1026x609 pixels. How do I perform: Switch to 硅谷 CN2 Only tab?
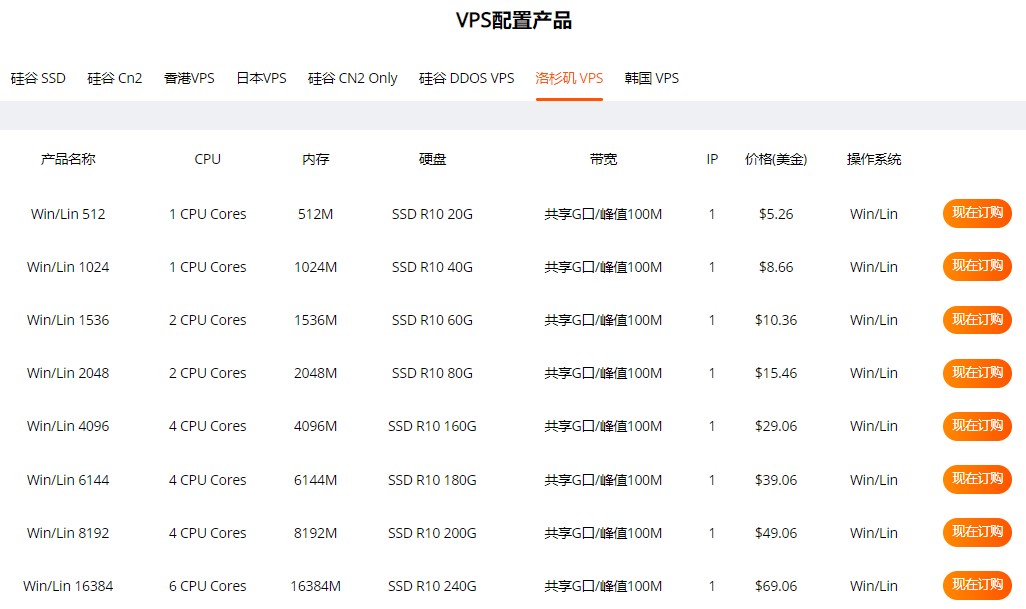pos(353,78)
